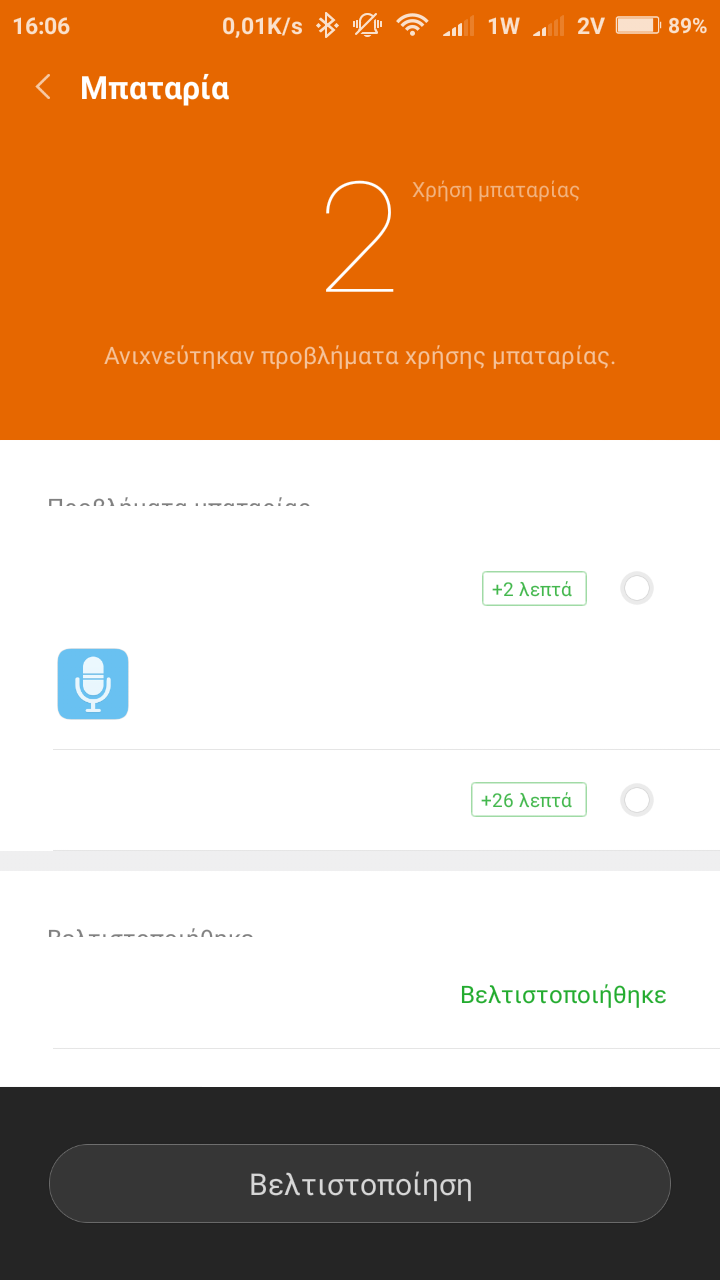Select the radio button beside +2 λεπτά
The image size is (720, 1280).
(637, 588)
